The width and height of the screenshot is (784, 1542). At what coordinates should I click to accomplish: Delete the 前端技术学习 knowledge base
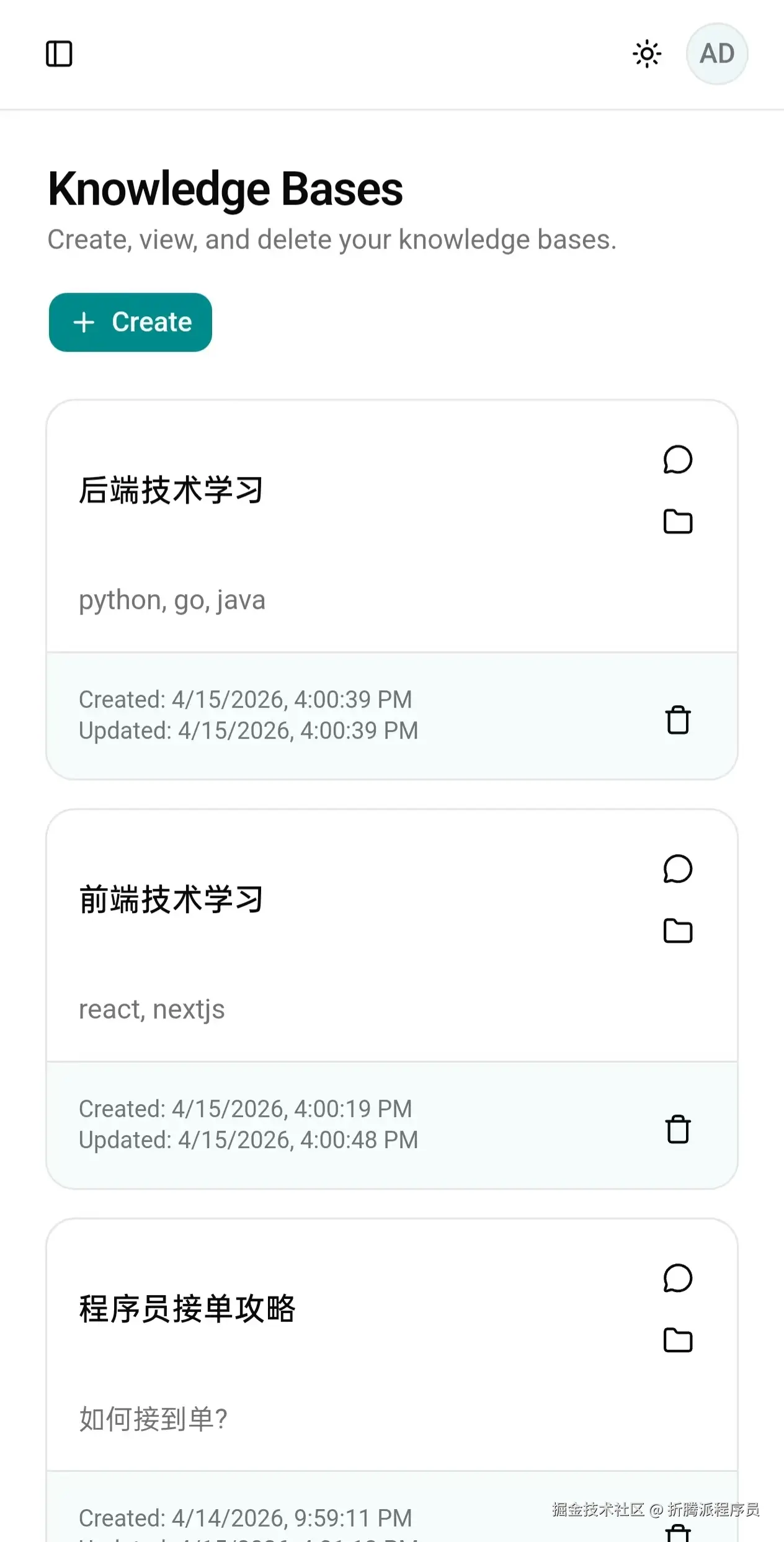click(x=678, y=1130)
